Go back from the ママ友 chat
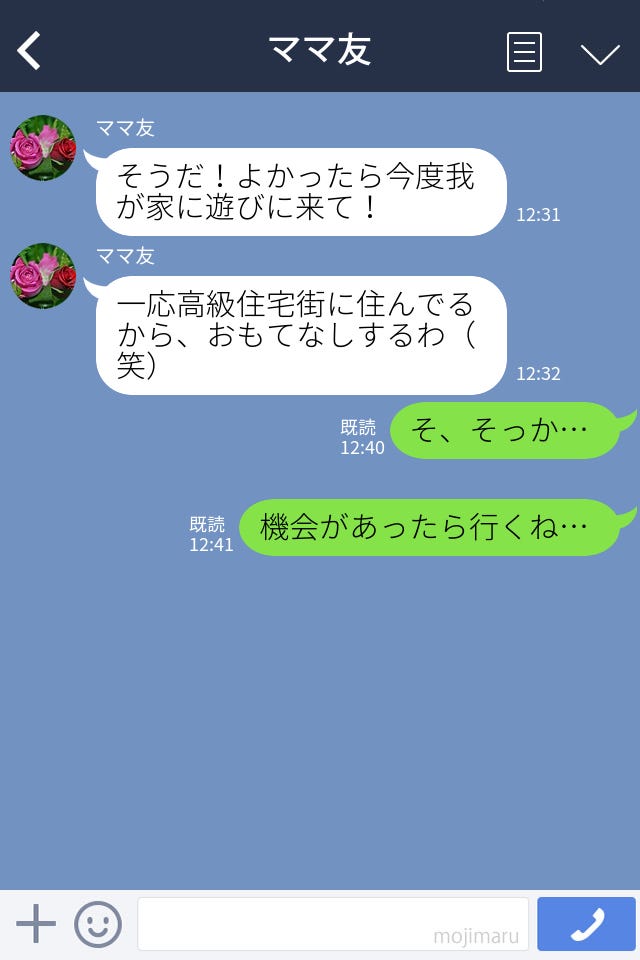The image size is (640, 960). 30,51
